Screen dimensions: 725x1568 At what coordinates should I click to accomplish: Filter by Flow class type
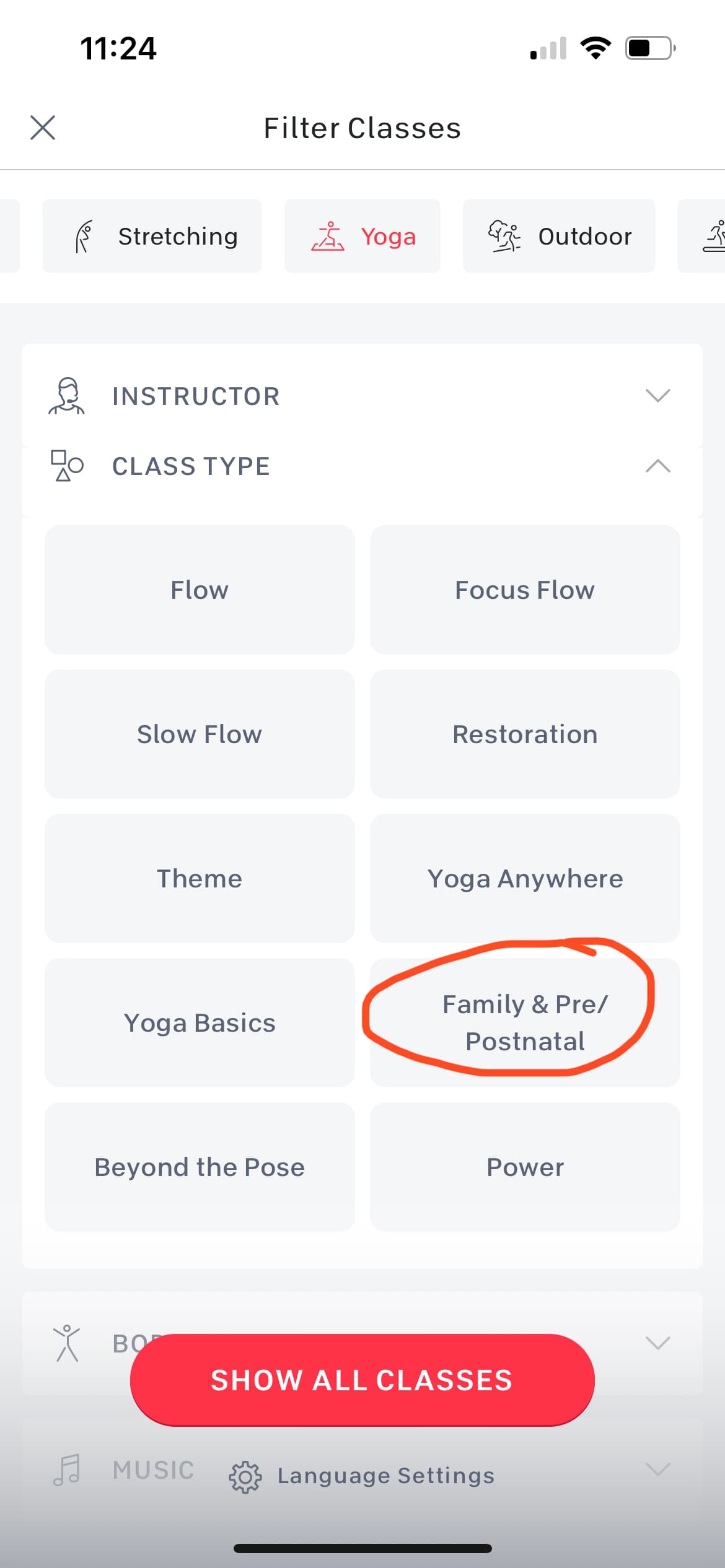tap(200, 590)
